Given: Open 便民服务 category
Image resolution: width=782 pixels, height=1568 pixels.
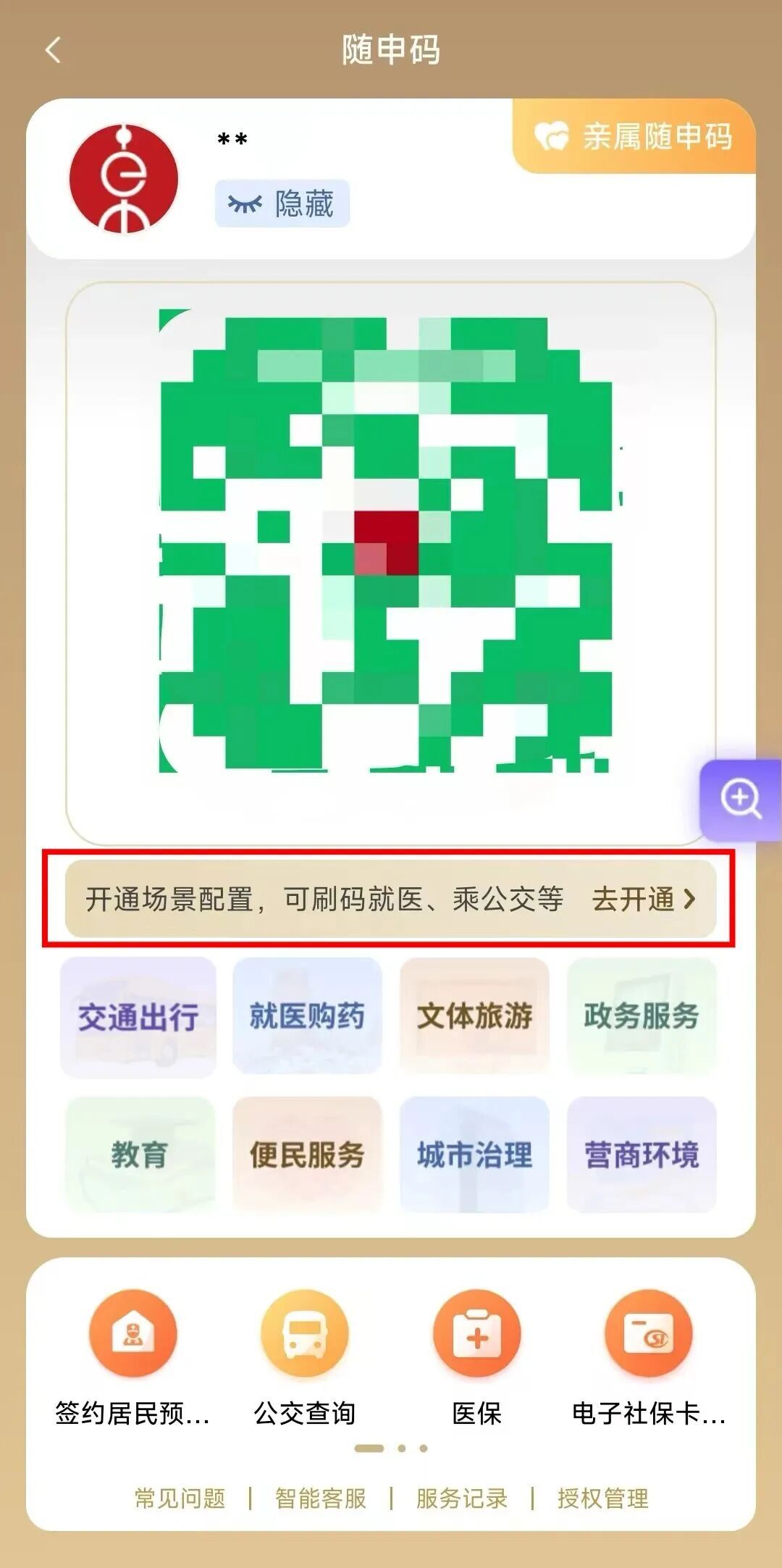Looking at the screenshot, I should (307, 1154).
